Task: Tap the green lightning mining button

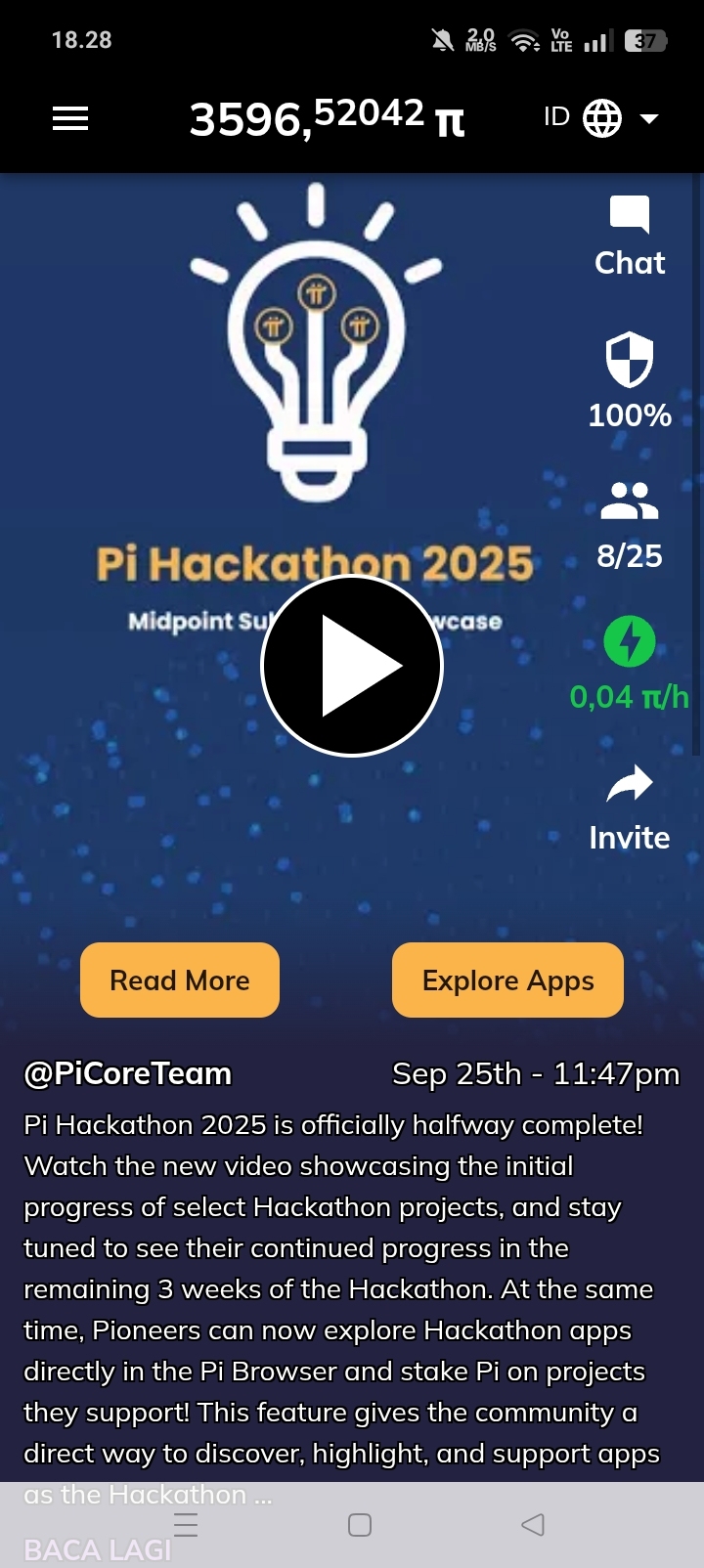Action: click(630, 643)
